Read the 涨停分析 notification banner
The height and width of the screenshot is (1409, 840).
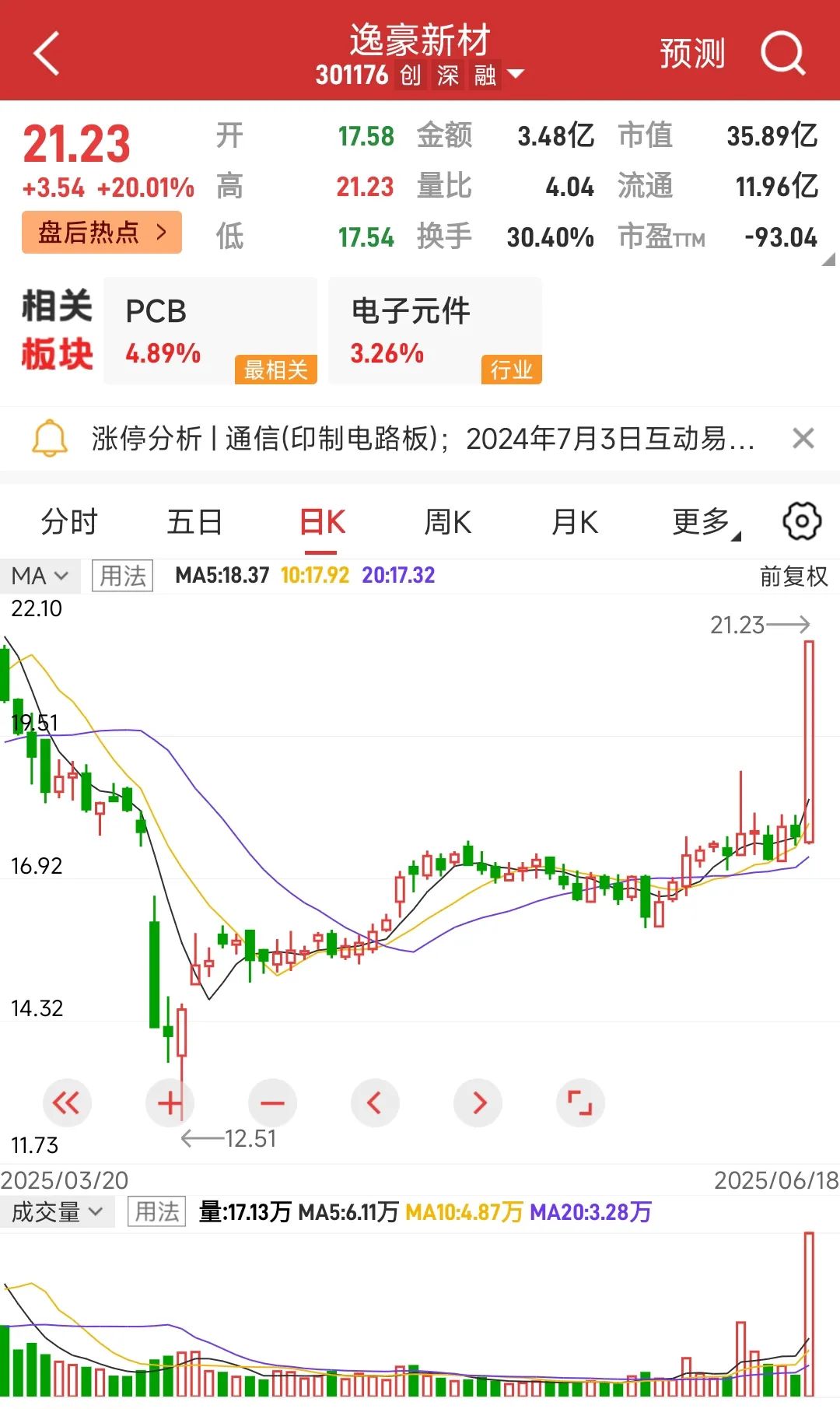(x=422, y=438)
